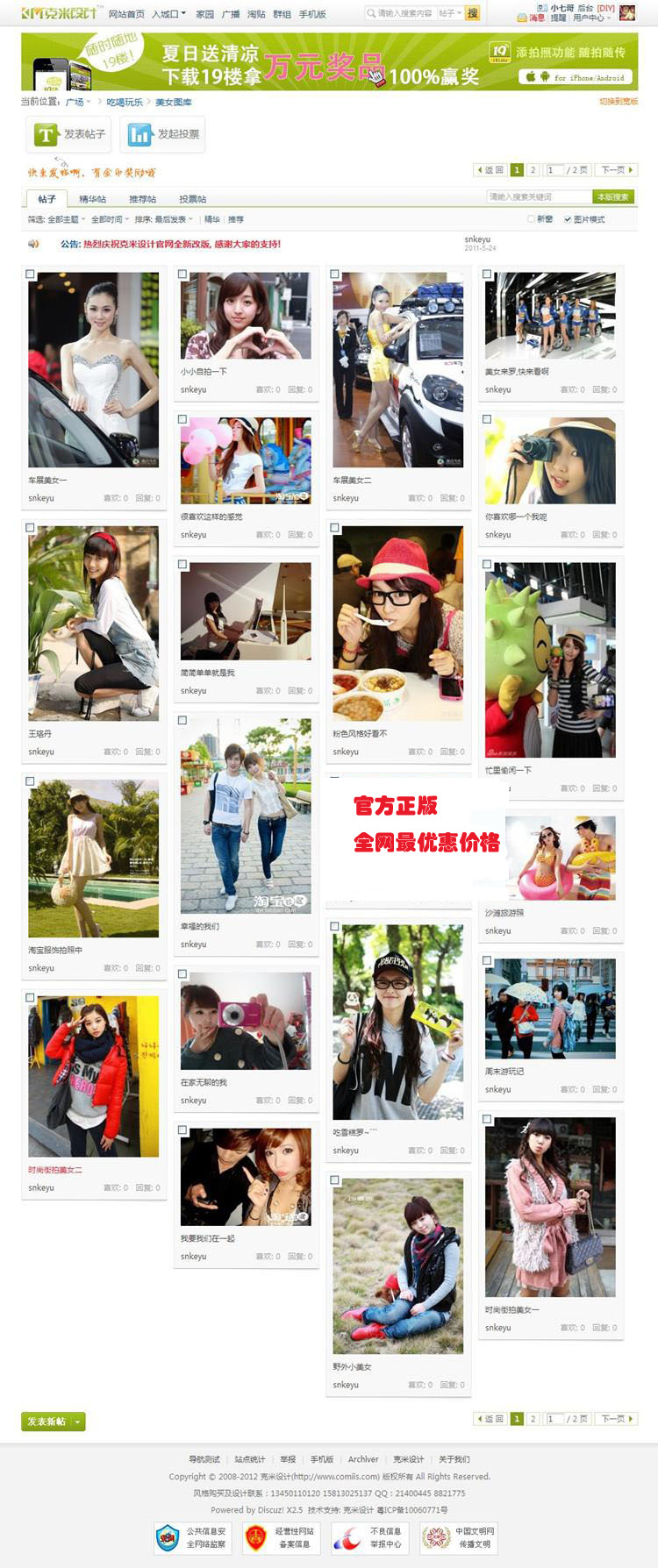Viewport: 658px width, 1568px height.
Task: Go to 下一页 in top pagination
Action: (617, 170)
